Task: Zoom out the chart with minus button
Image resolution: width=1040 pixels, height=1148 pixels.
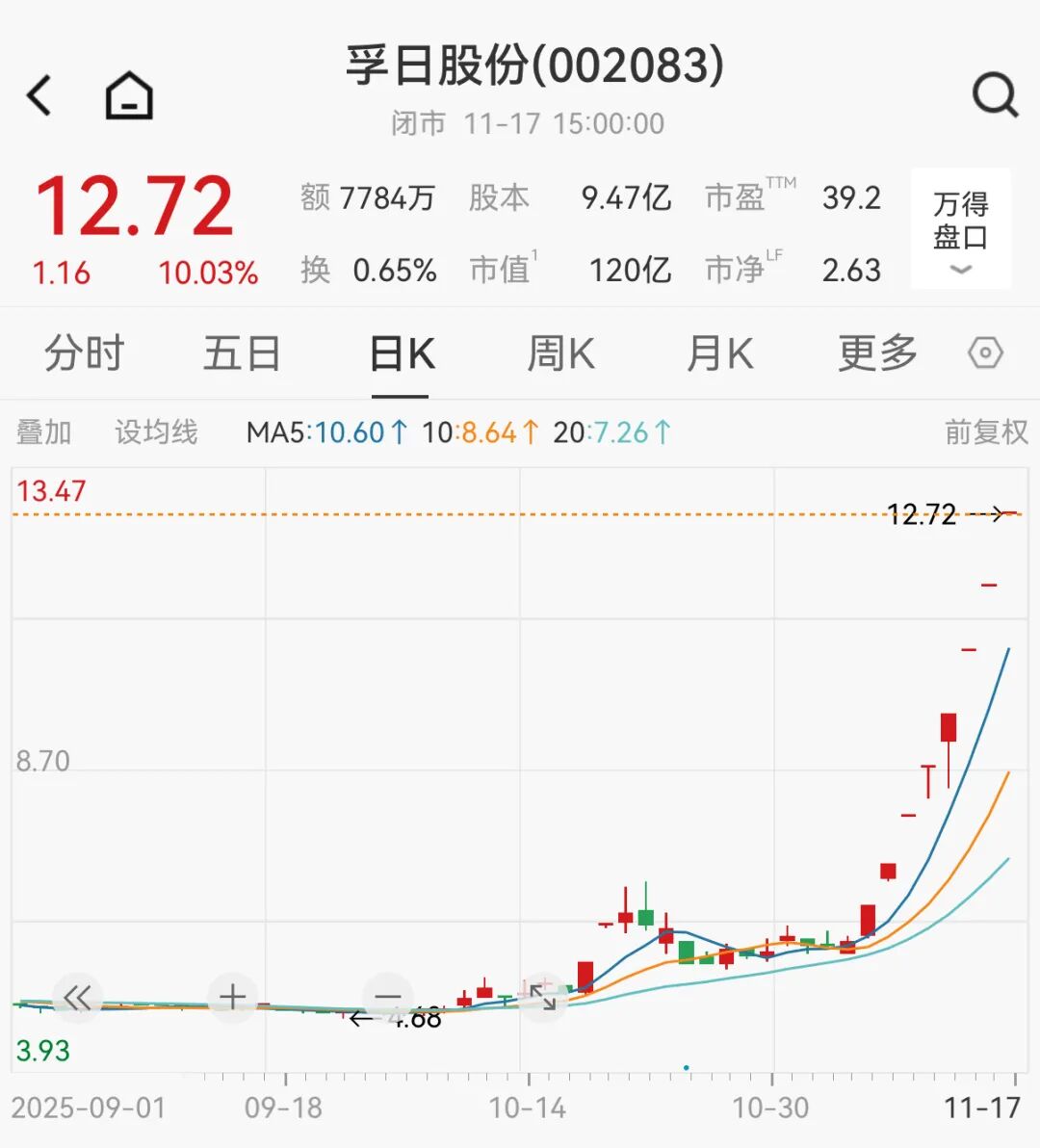Action: pos(388,998)
